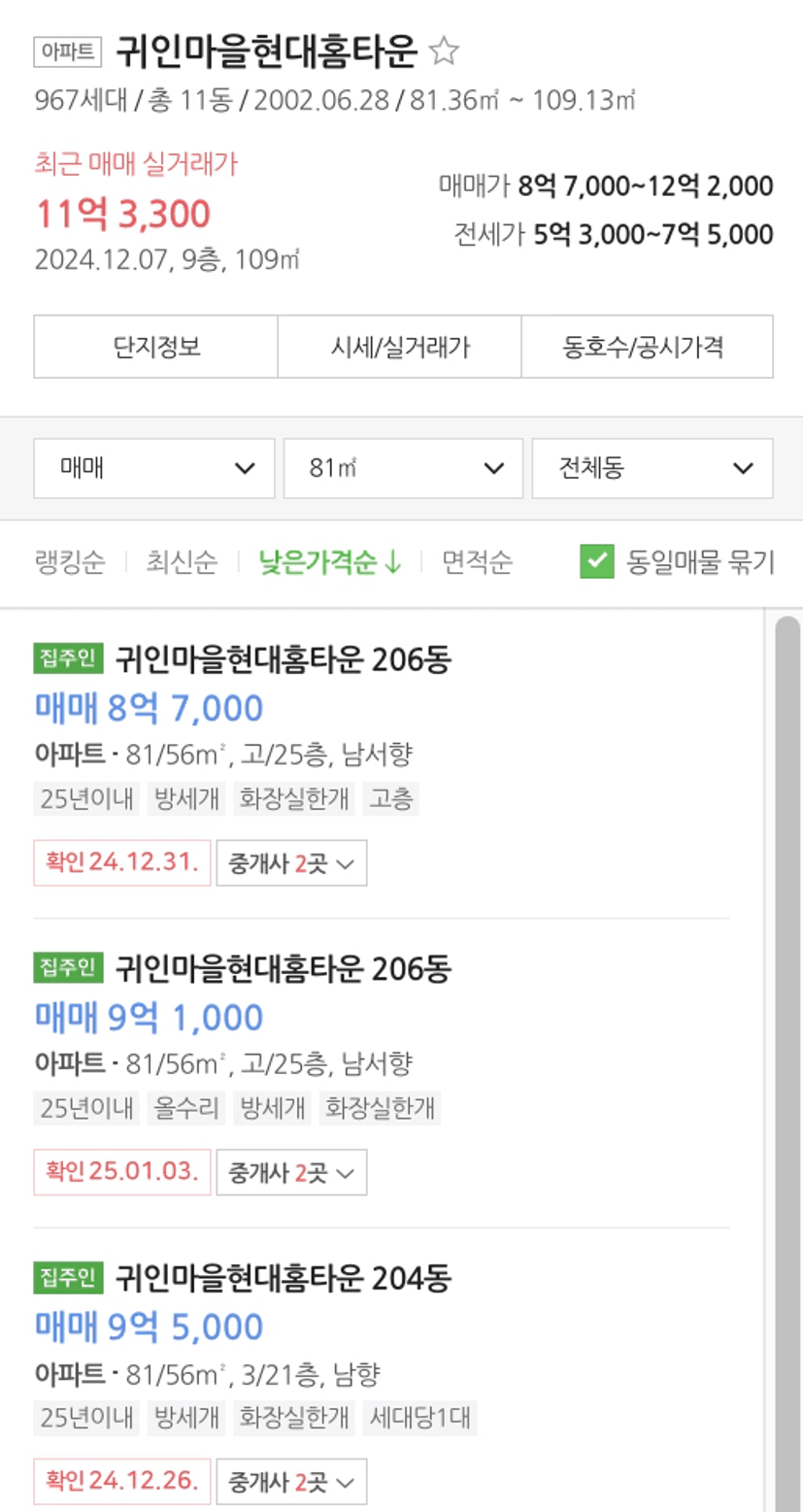Image resolution: width=803 pixels, height=1512 pixels.
Task: Sort listings by 랭킹순
Action: point(70,561)
